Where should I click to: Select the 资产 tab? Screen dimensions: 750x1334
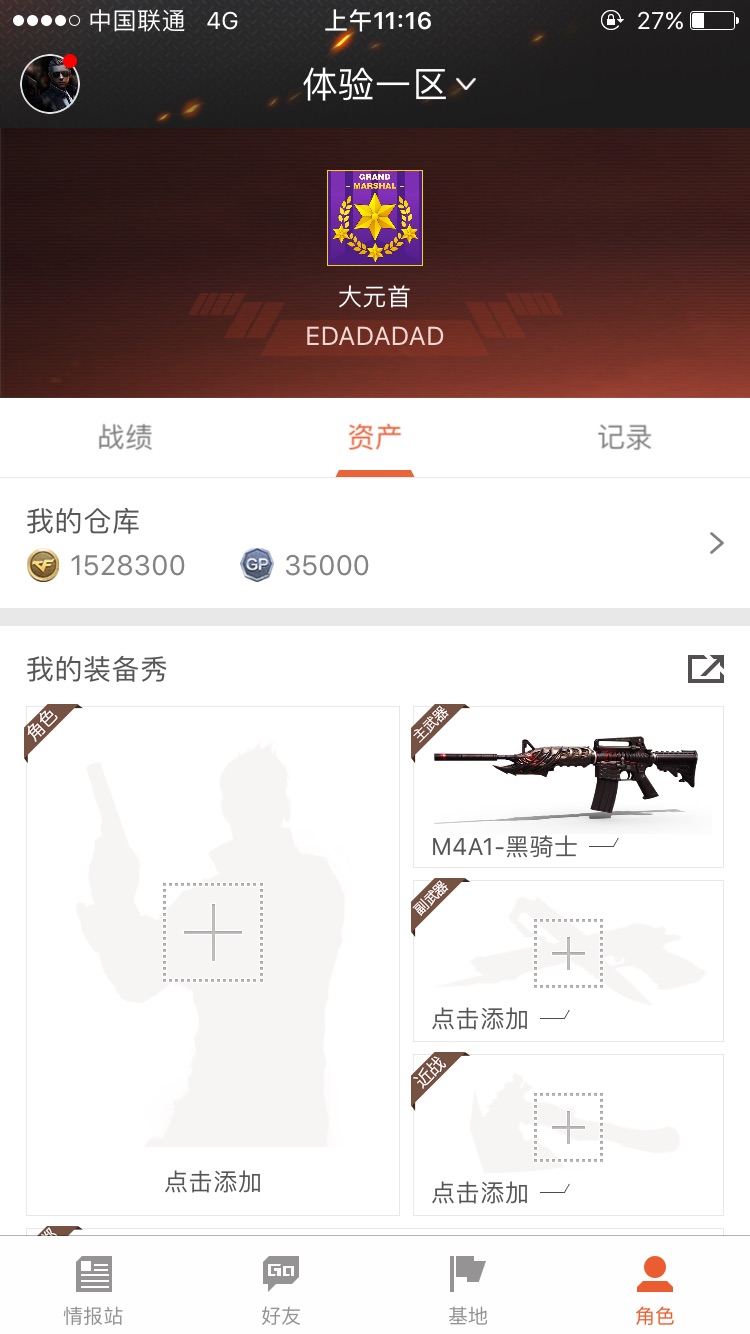(375, 438)
